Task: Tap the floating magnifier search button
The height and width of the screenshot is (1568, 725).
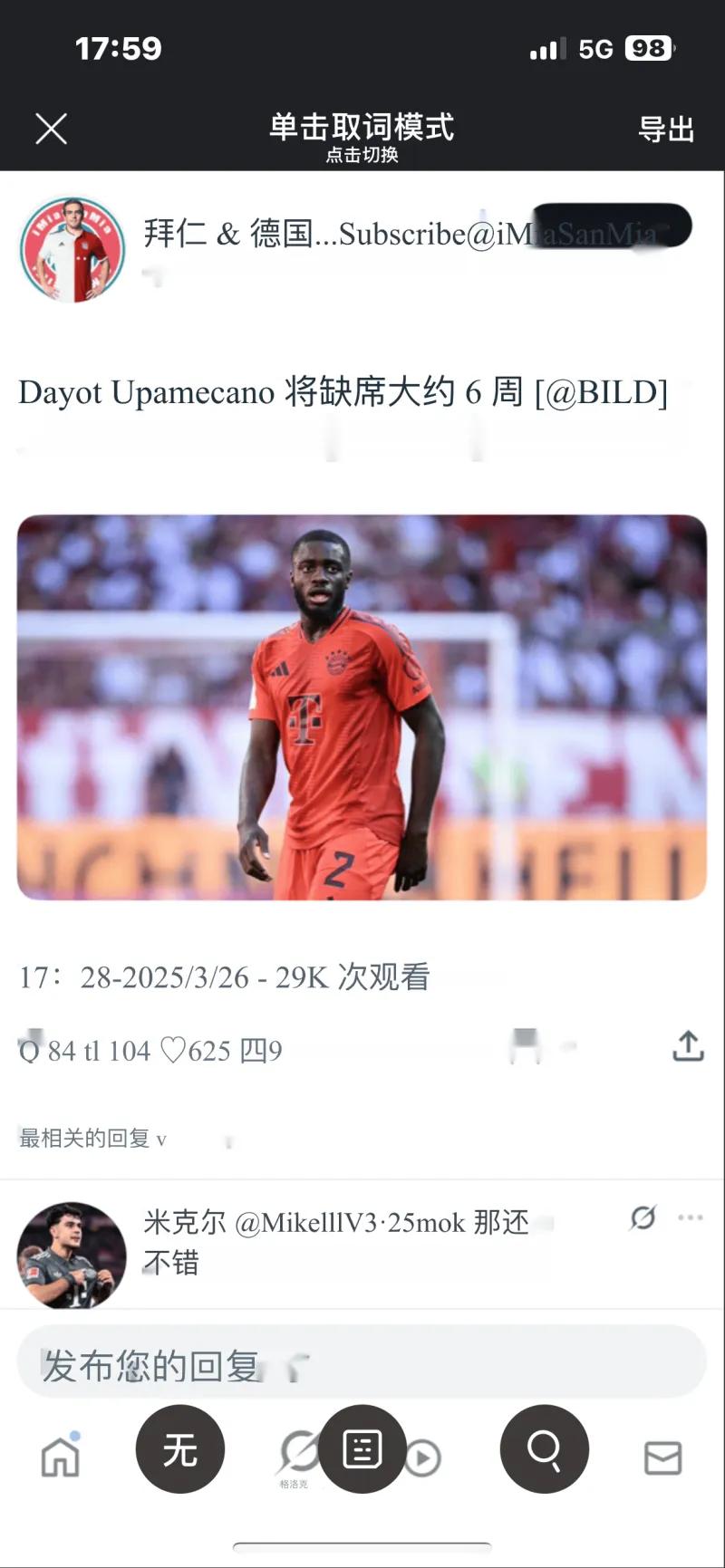Action: coord(544,1449)
